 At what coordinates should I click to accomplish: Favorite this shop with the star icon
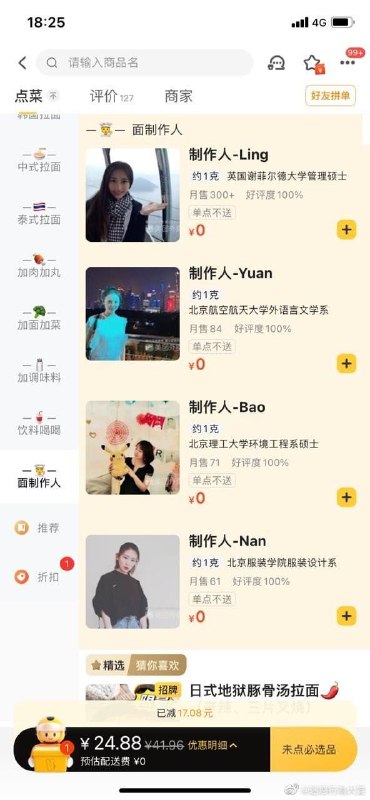[x=312, y=63]
